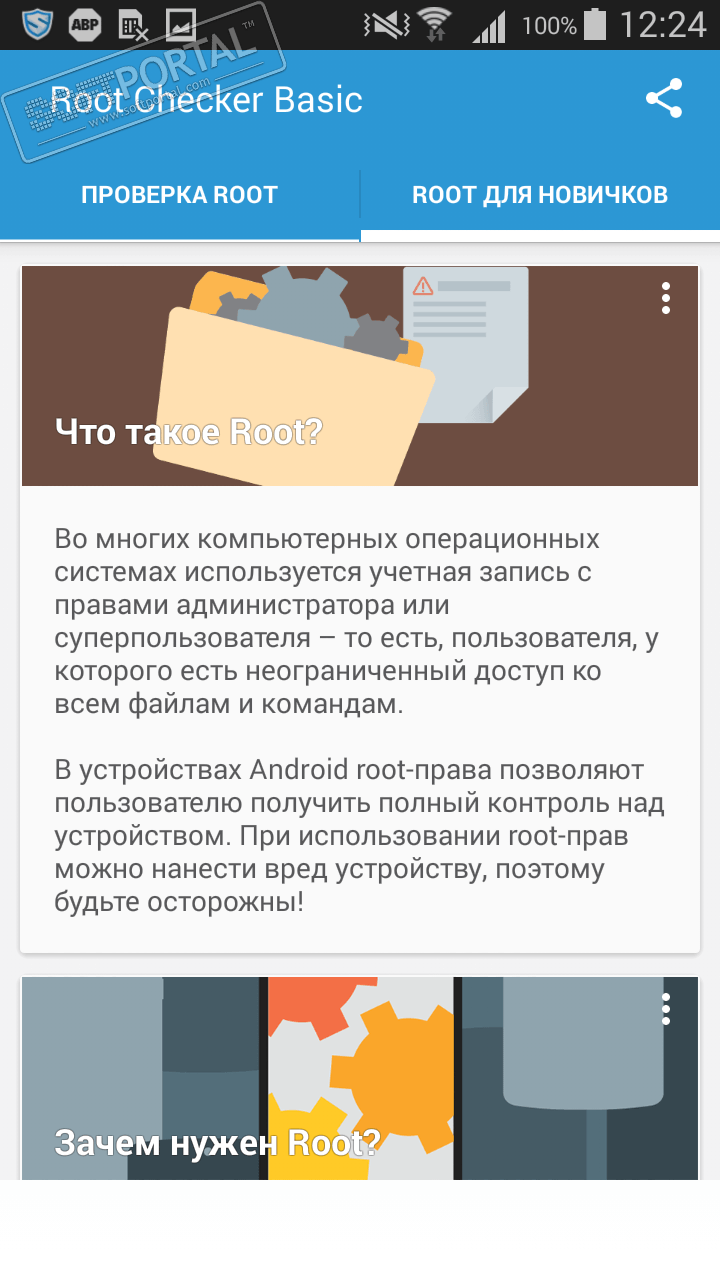This screenshot has width=720, height=1280.
Task: Open overflow menu on Что такое Root card
Action: pyautogui.click(x=666, y=298)
